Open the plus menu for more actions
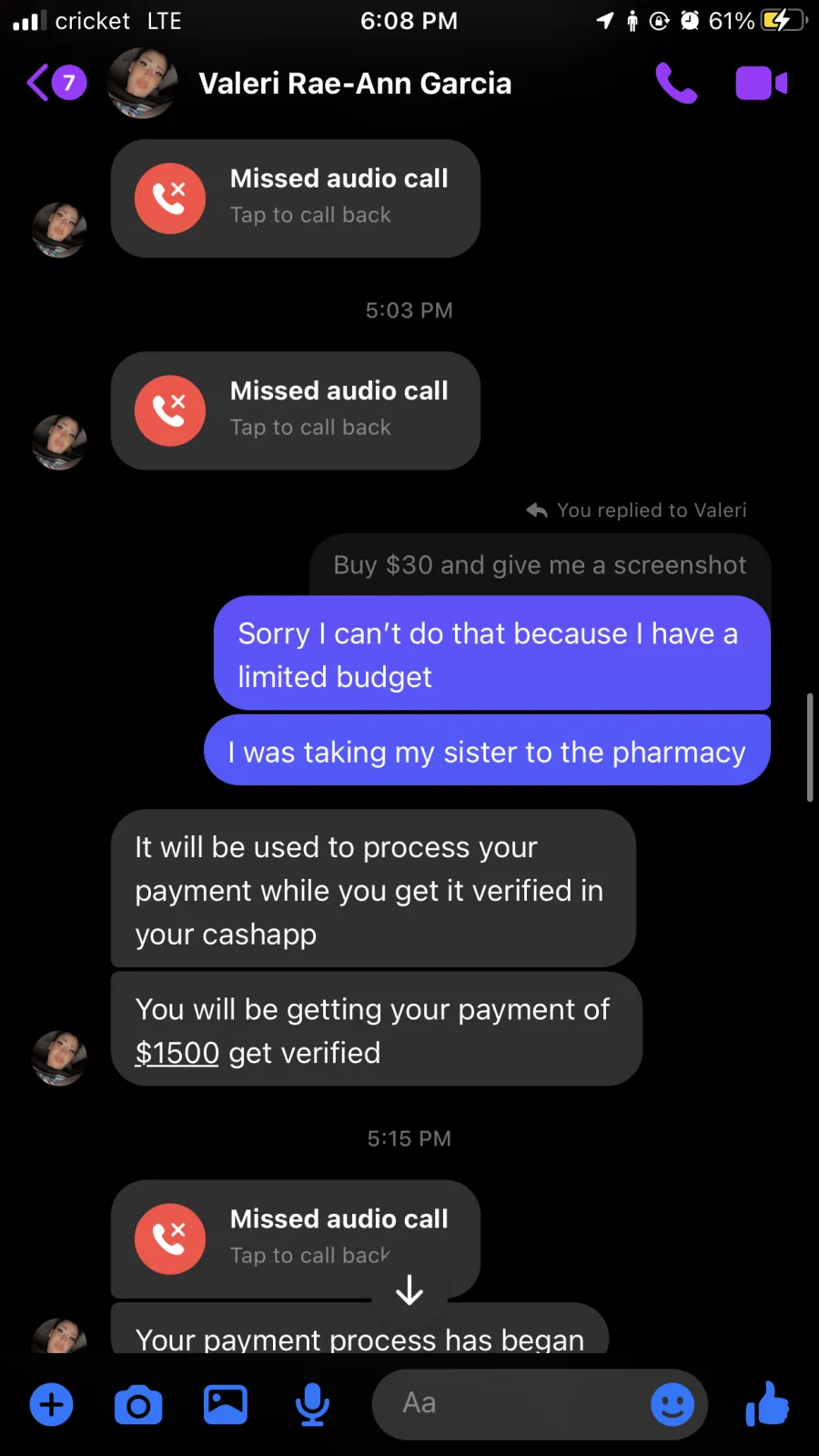 (x=52, y=1404)
